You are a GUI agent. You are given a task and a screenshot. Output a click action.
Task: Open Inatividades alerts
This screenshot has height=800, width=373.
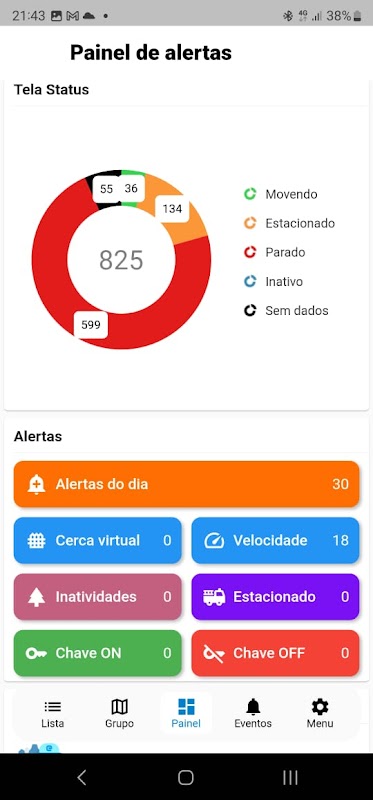coord(97,596)
